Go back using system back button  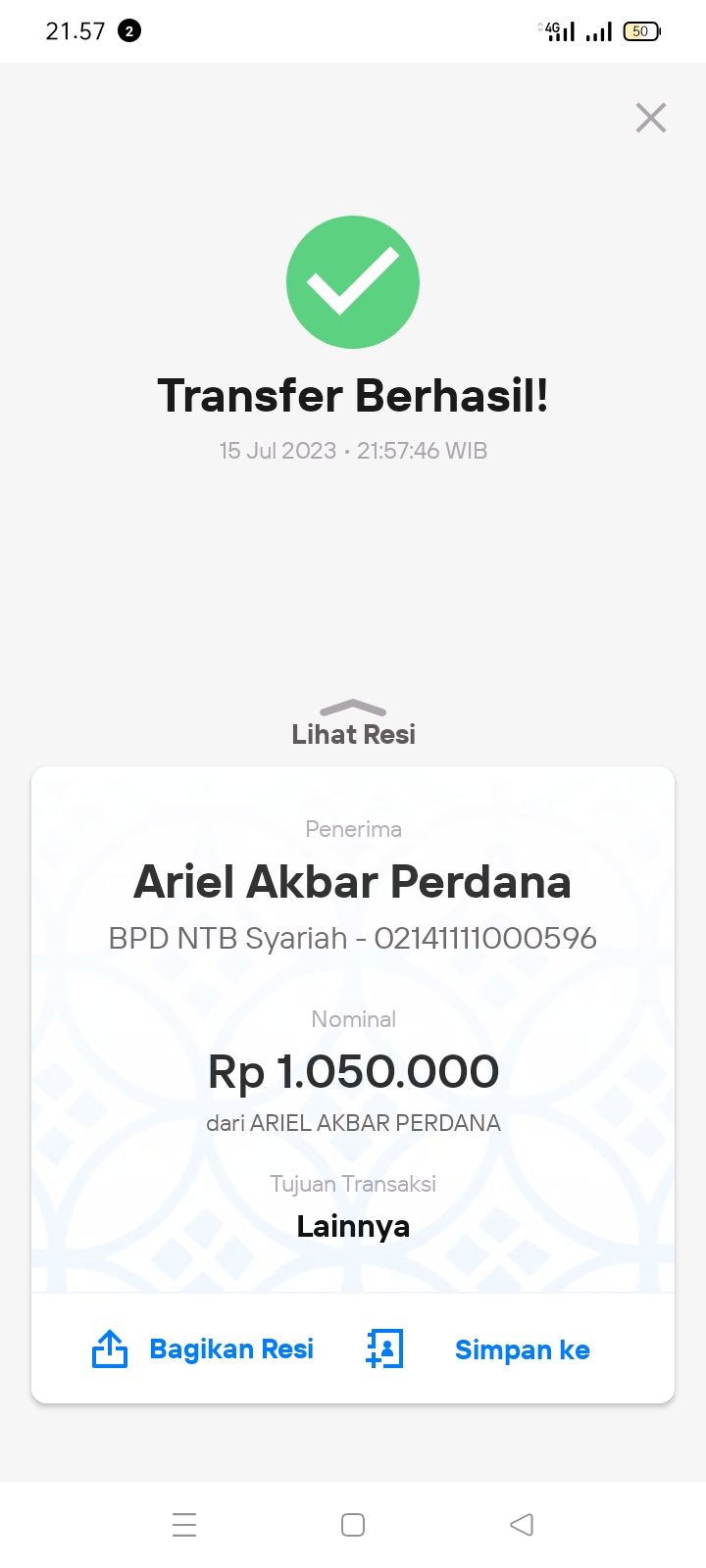(x=522, y=1525)
